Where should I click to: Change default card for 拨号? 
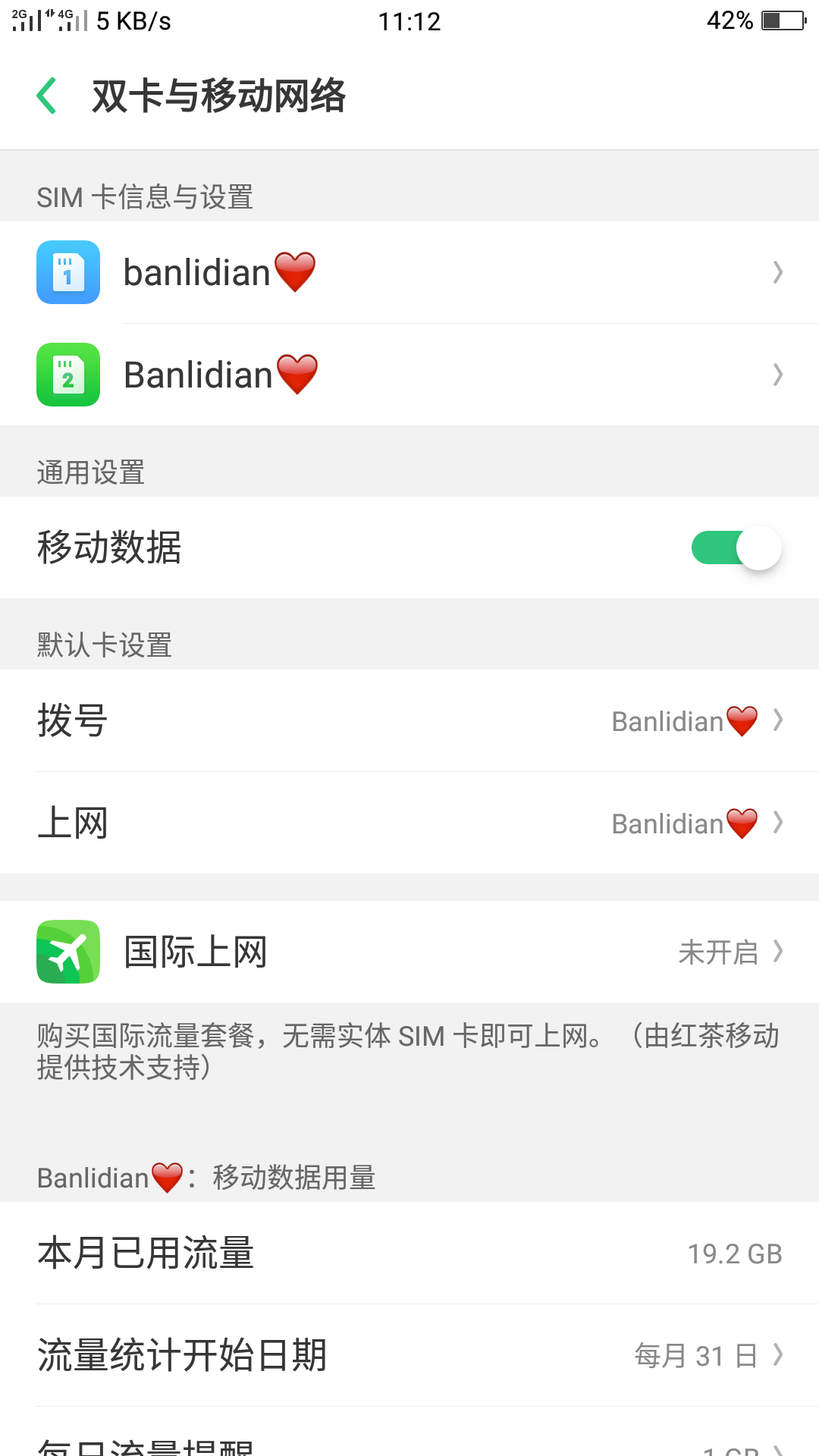tap(409, 720)
